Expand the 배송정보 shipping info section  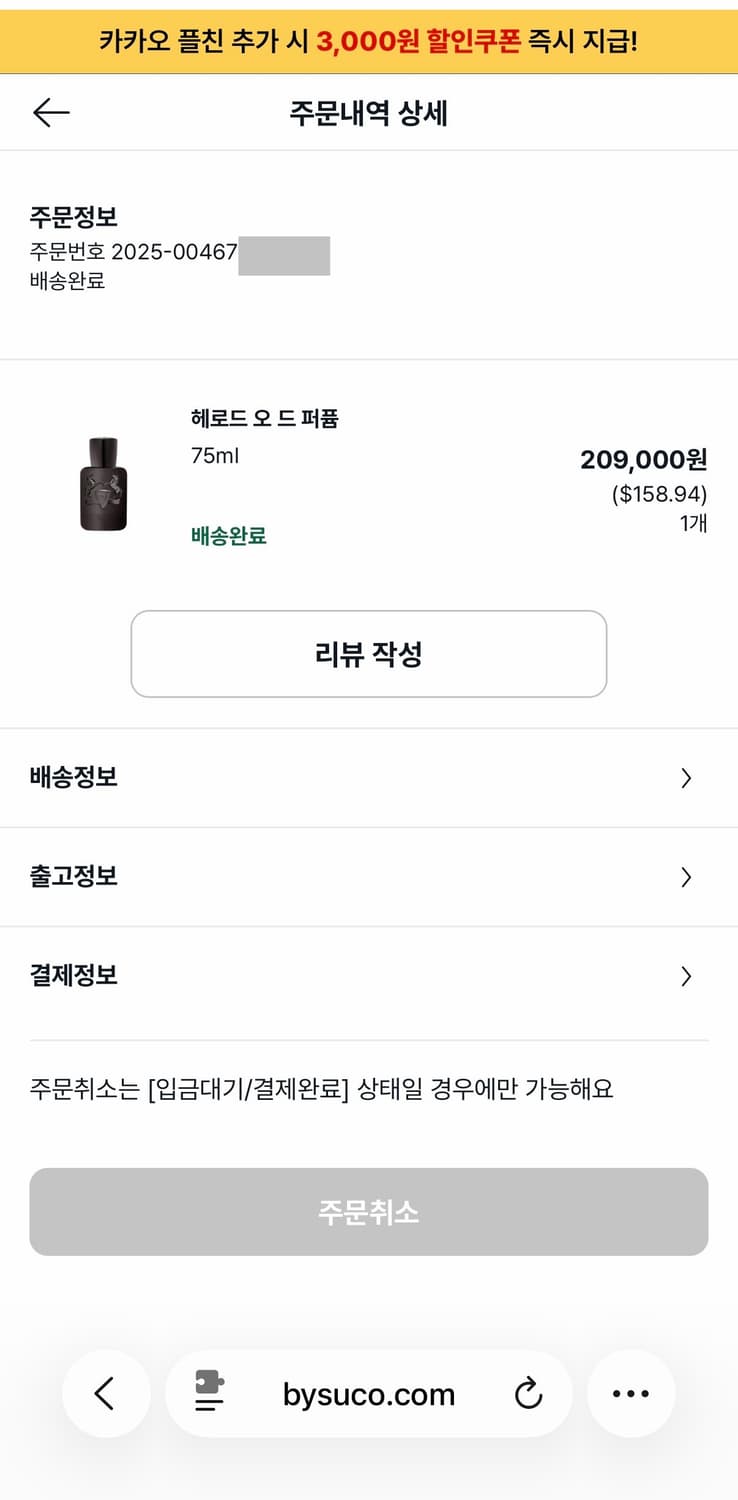click(369, 777)
